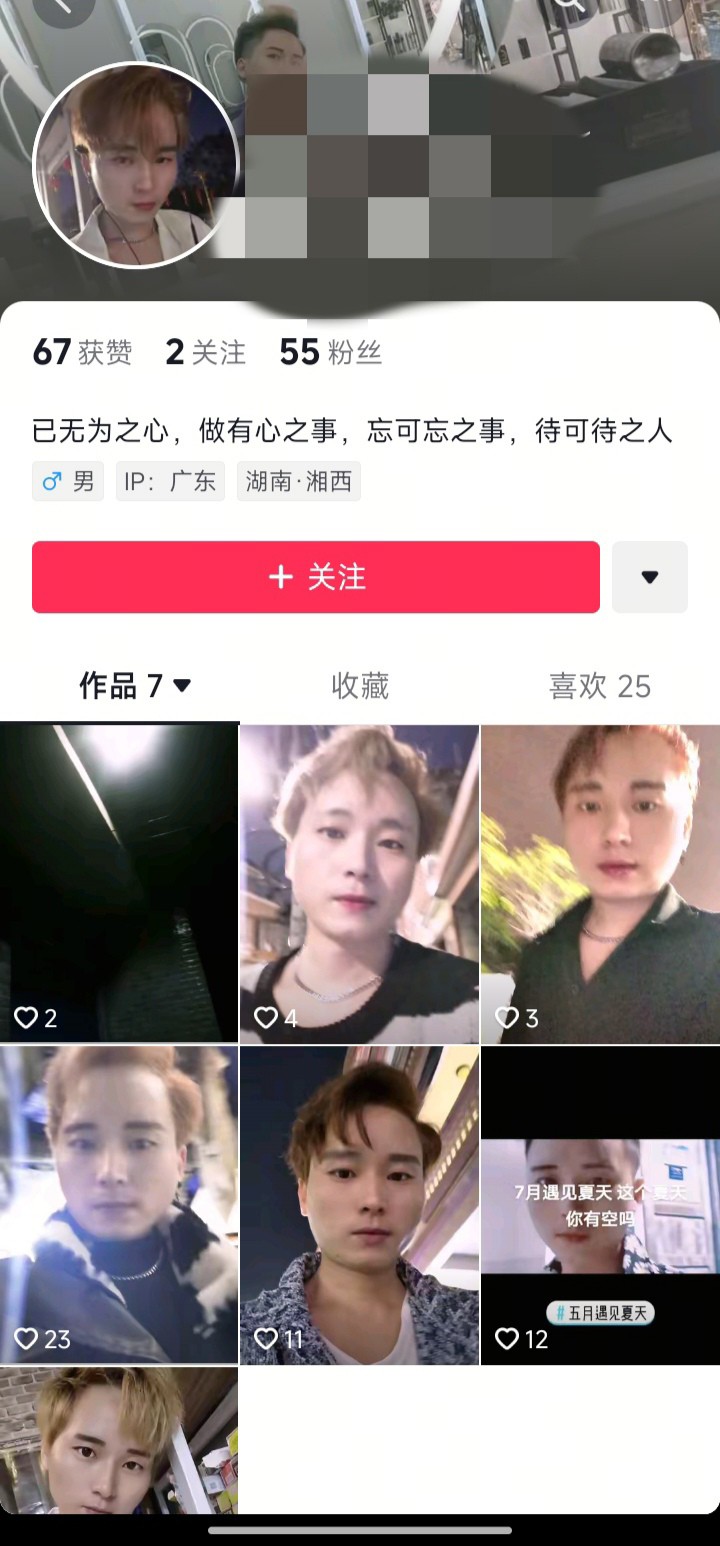Expand the dropdown arrow beside the follow button
The height and width of the screenshot is (1546, 720).
click(649, 577)
